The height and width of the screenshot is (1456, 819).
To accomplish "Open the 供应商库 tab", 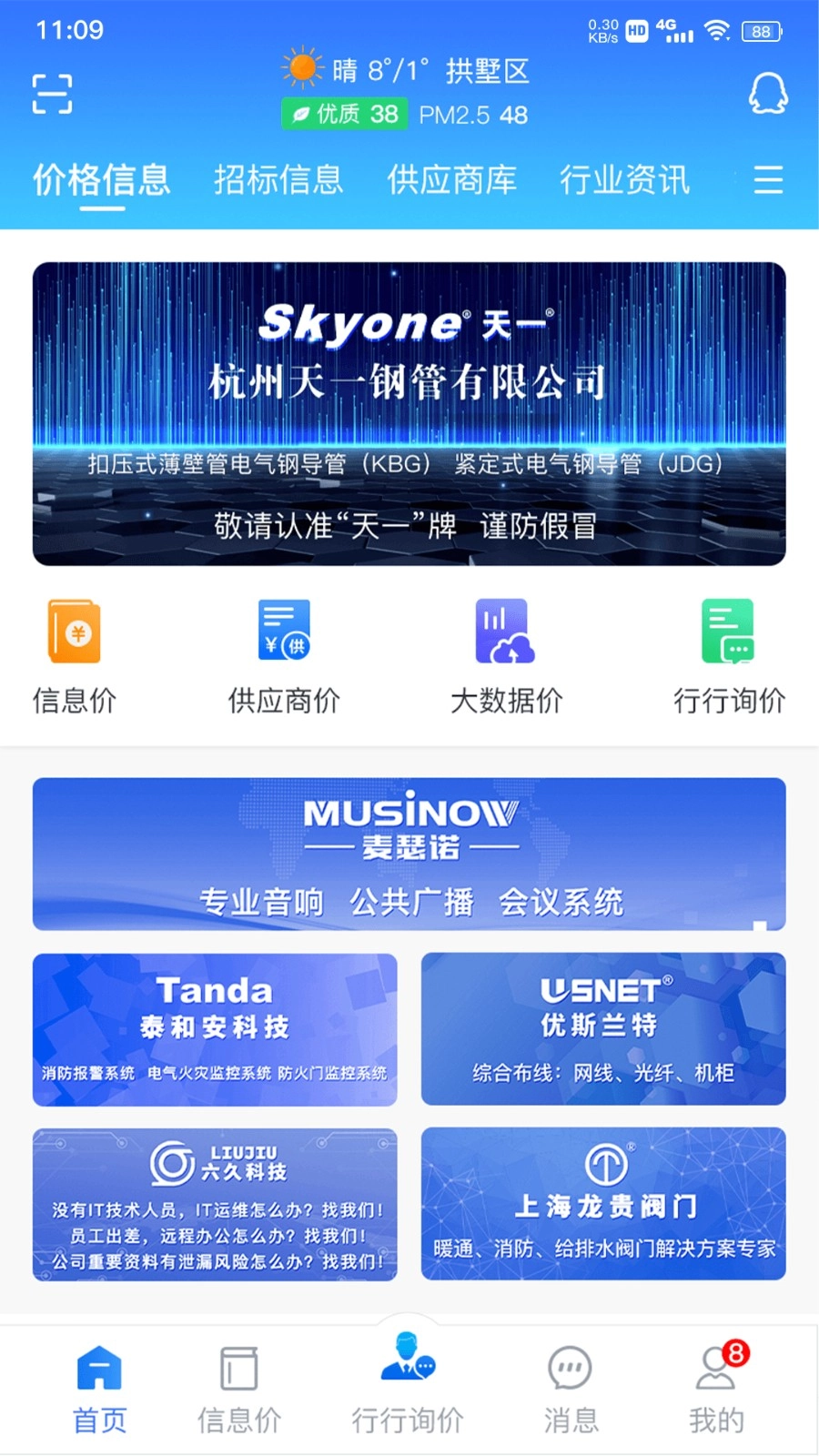I will (452, 180).
